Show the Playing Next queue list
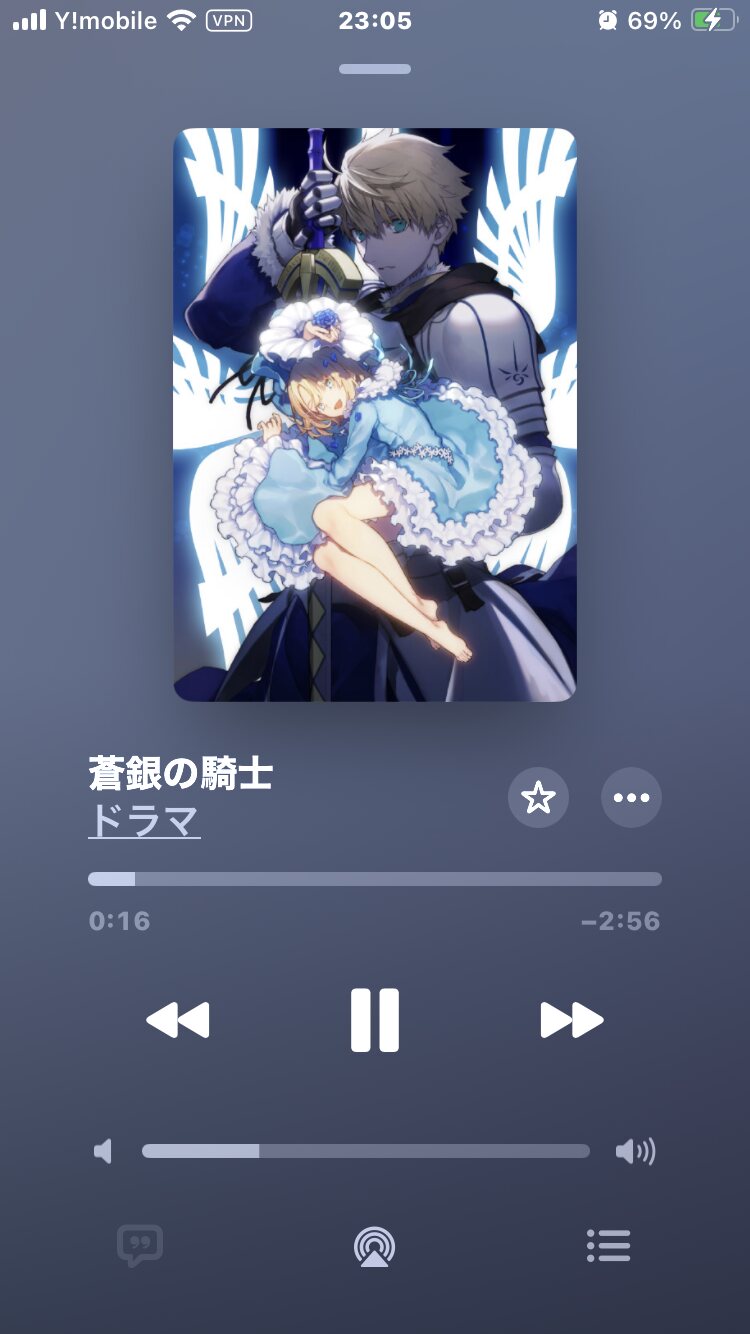Image resolution: width=750 pixels, height=1334 pixels. click(x=608, y=1246)
